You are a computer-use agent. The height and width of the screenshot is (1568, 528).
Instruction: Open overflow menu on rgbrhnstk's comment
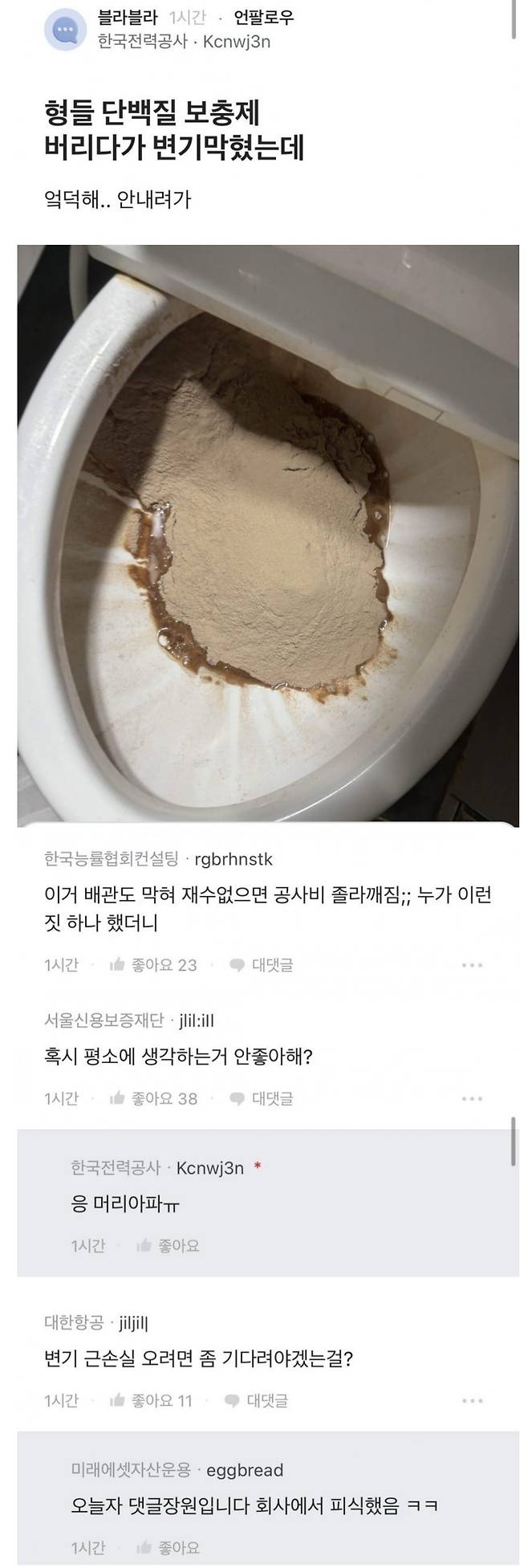[x=472, y=965]
